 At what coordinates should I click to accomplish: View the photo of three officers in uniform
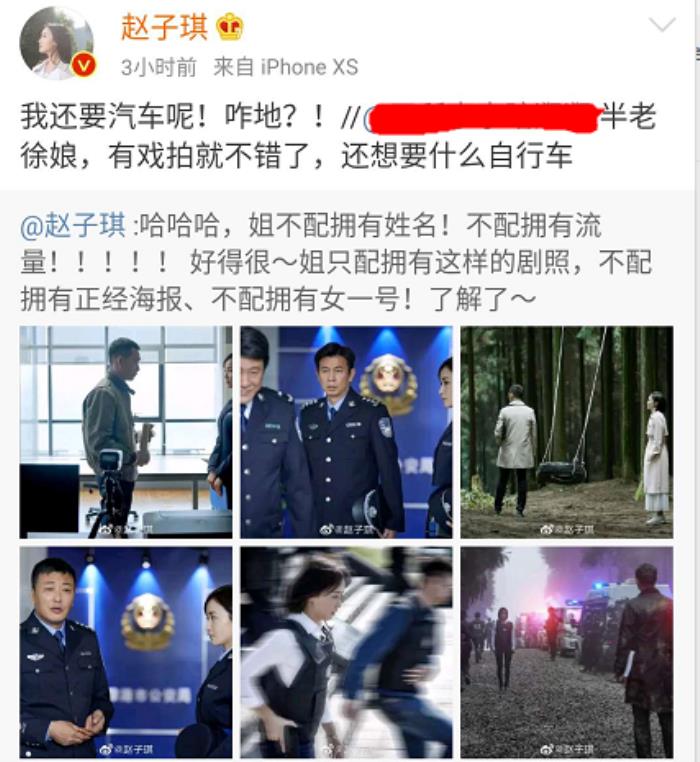point(346,431)
